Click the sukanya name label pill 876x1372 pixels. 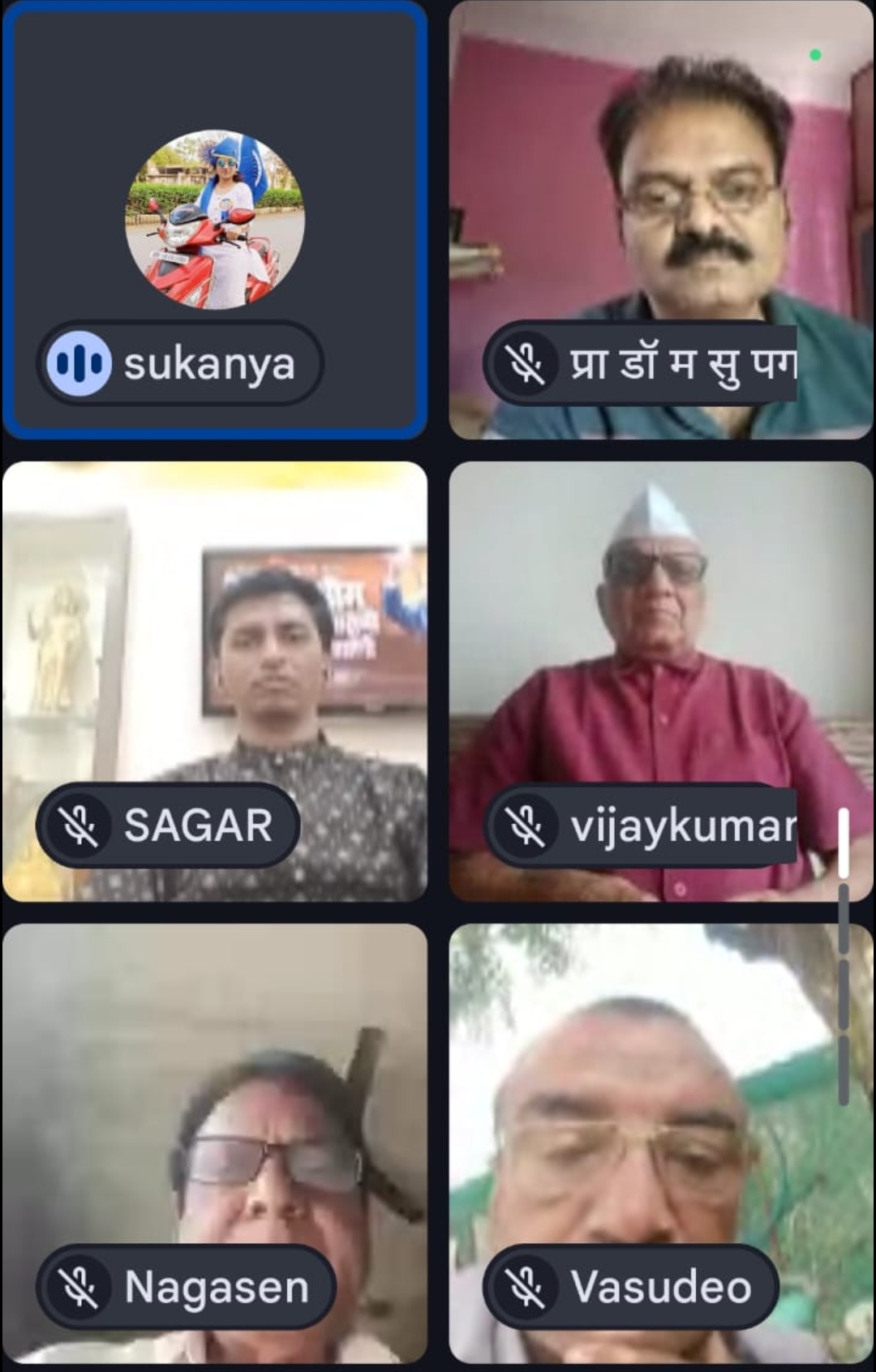coord(178,365)
